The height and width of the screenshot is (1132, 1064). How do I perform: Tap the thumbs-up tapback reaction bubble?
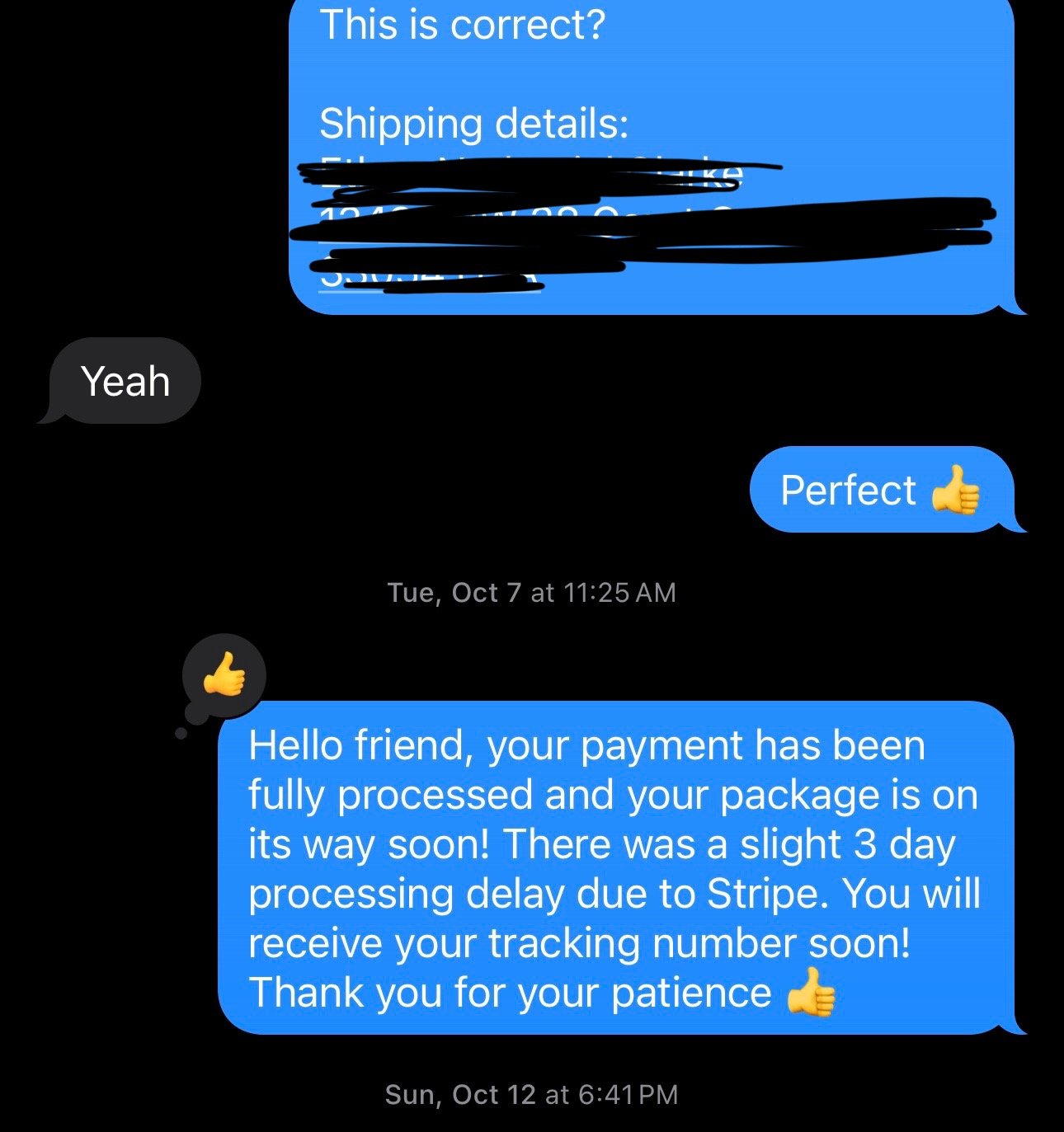[224, 676]
